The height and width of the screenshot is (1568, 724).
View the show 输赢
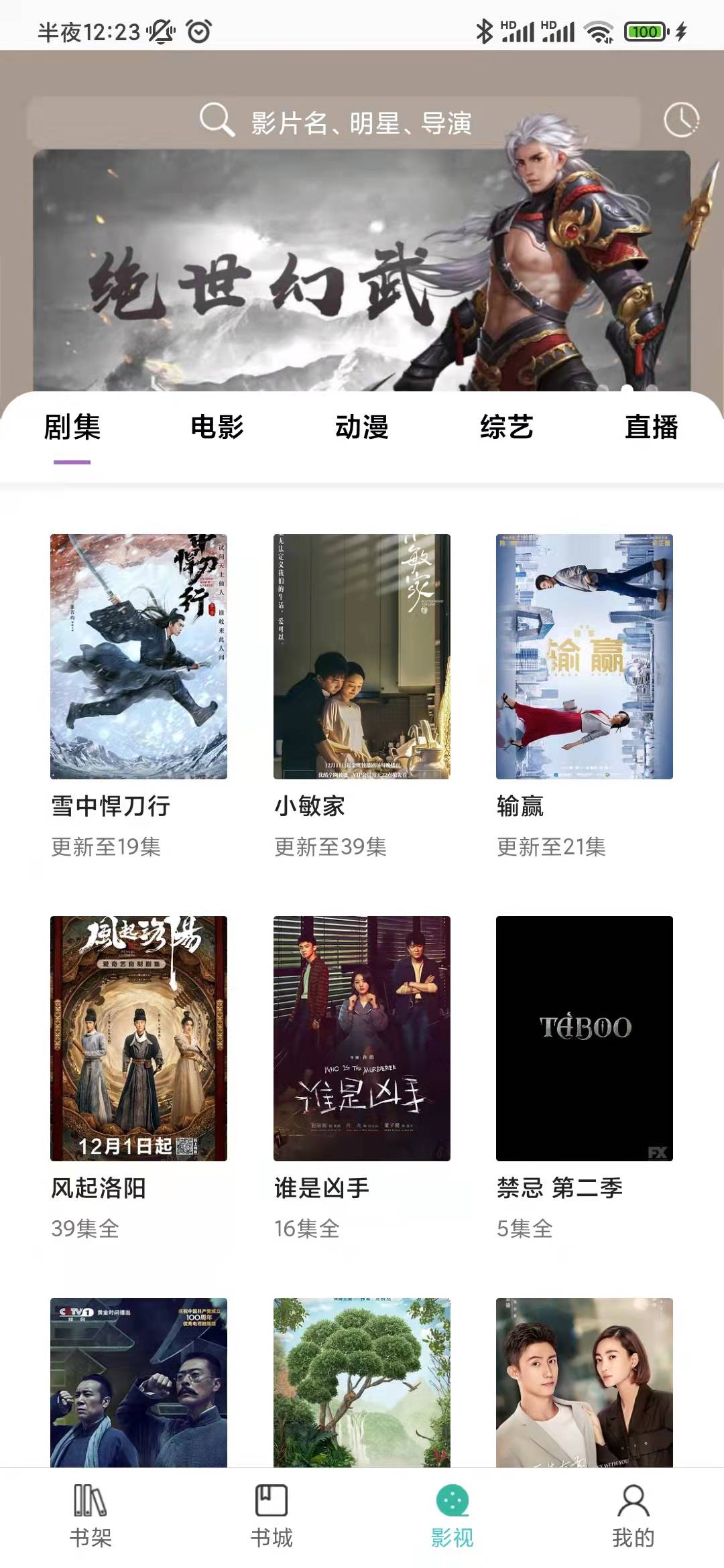click(x=585, y=657)
